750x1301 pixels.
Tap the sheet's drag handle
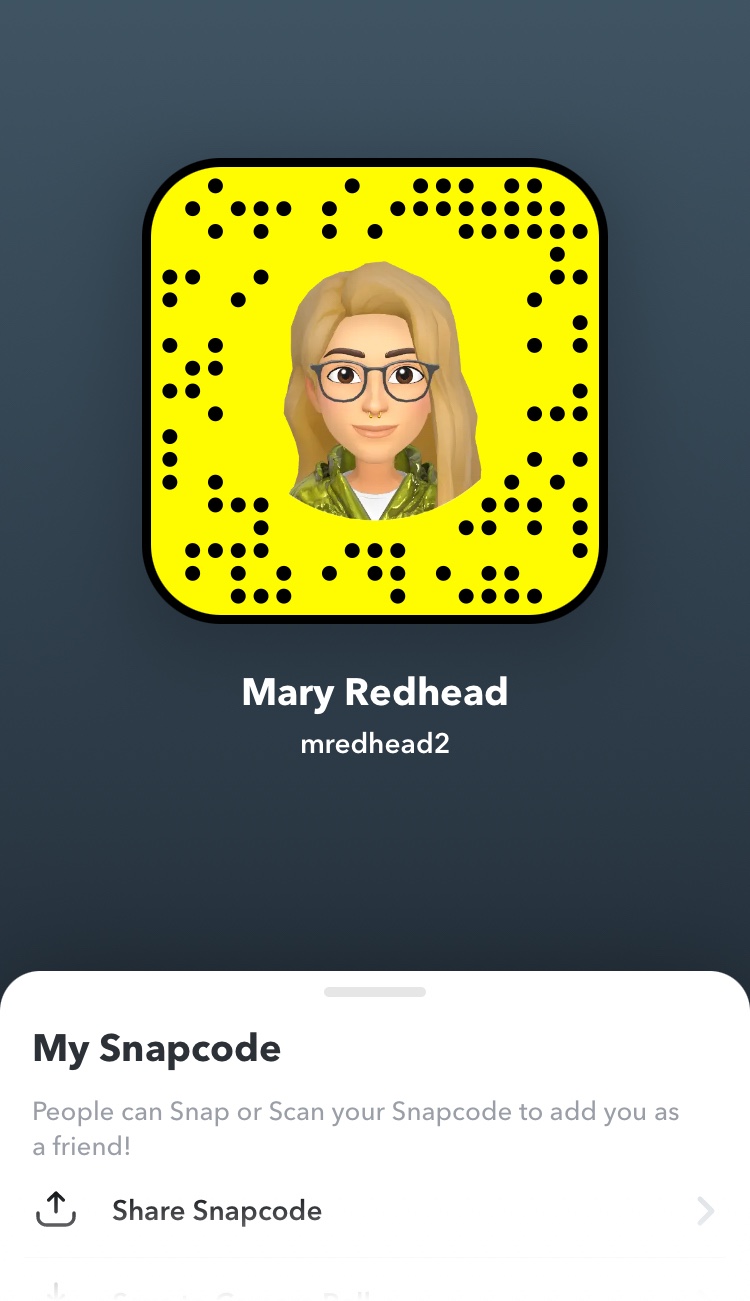[375, 992]
